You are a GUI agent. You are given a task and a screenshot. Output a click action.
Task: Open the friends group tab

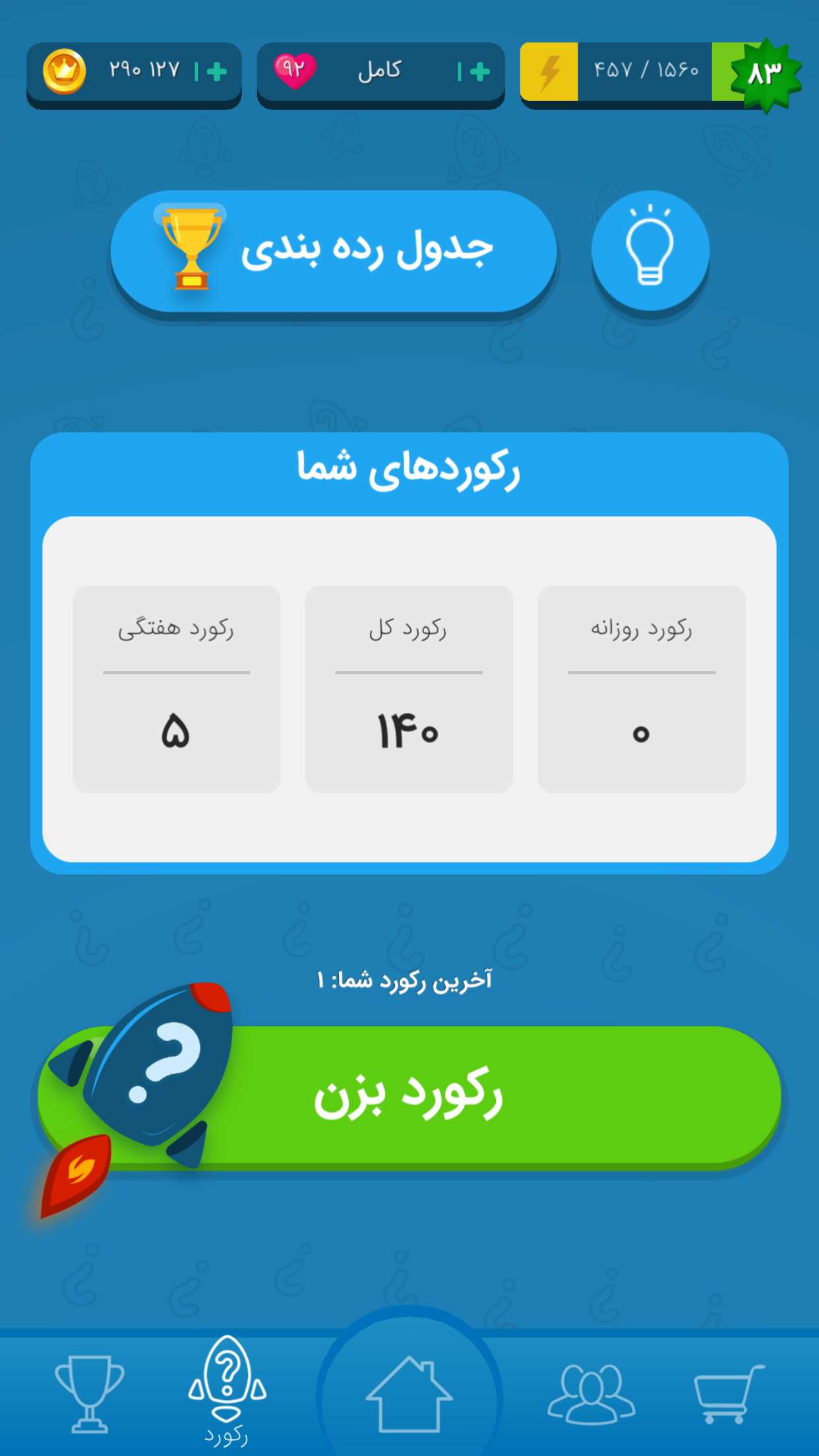point(591,1393)
